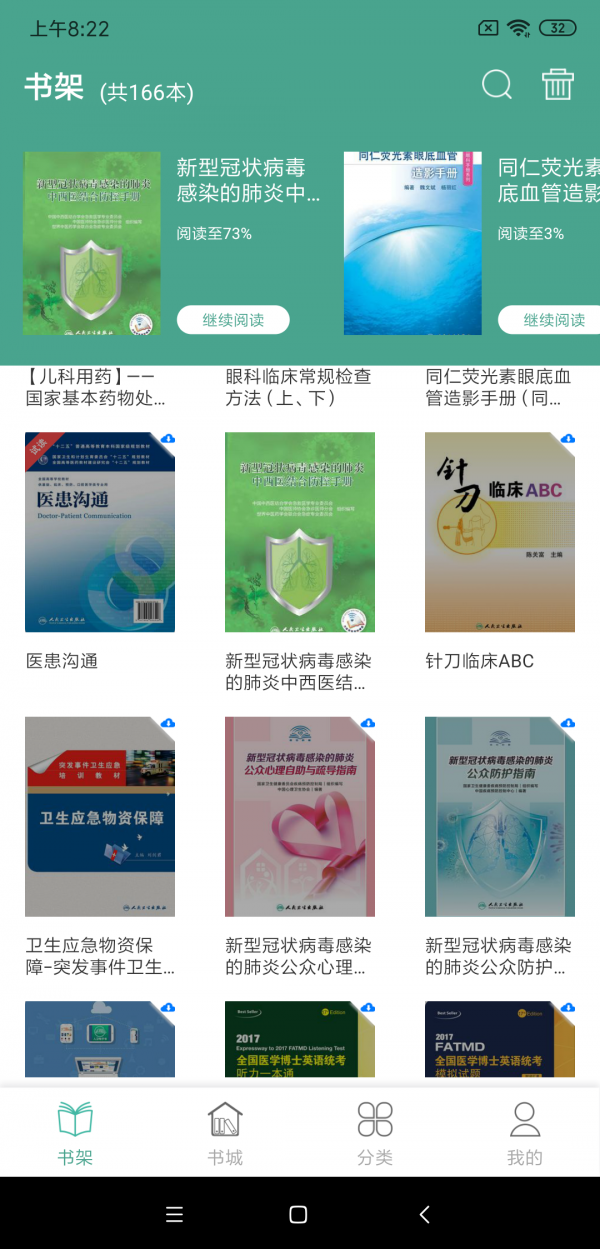Open the book 卫生应急物资保障

pos(100,816)
